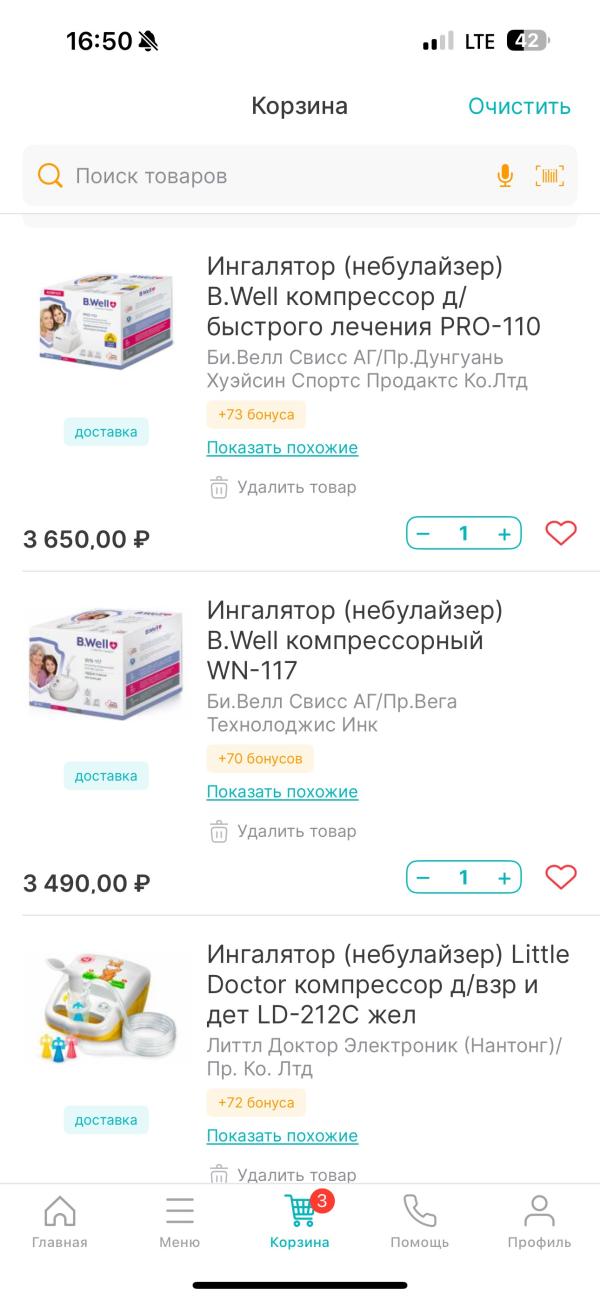The image size is (600, 1300).
Task: Go to the Главная tab
Action: coord(60,1221)
